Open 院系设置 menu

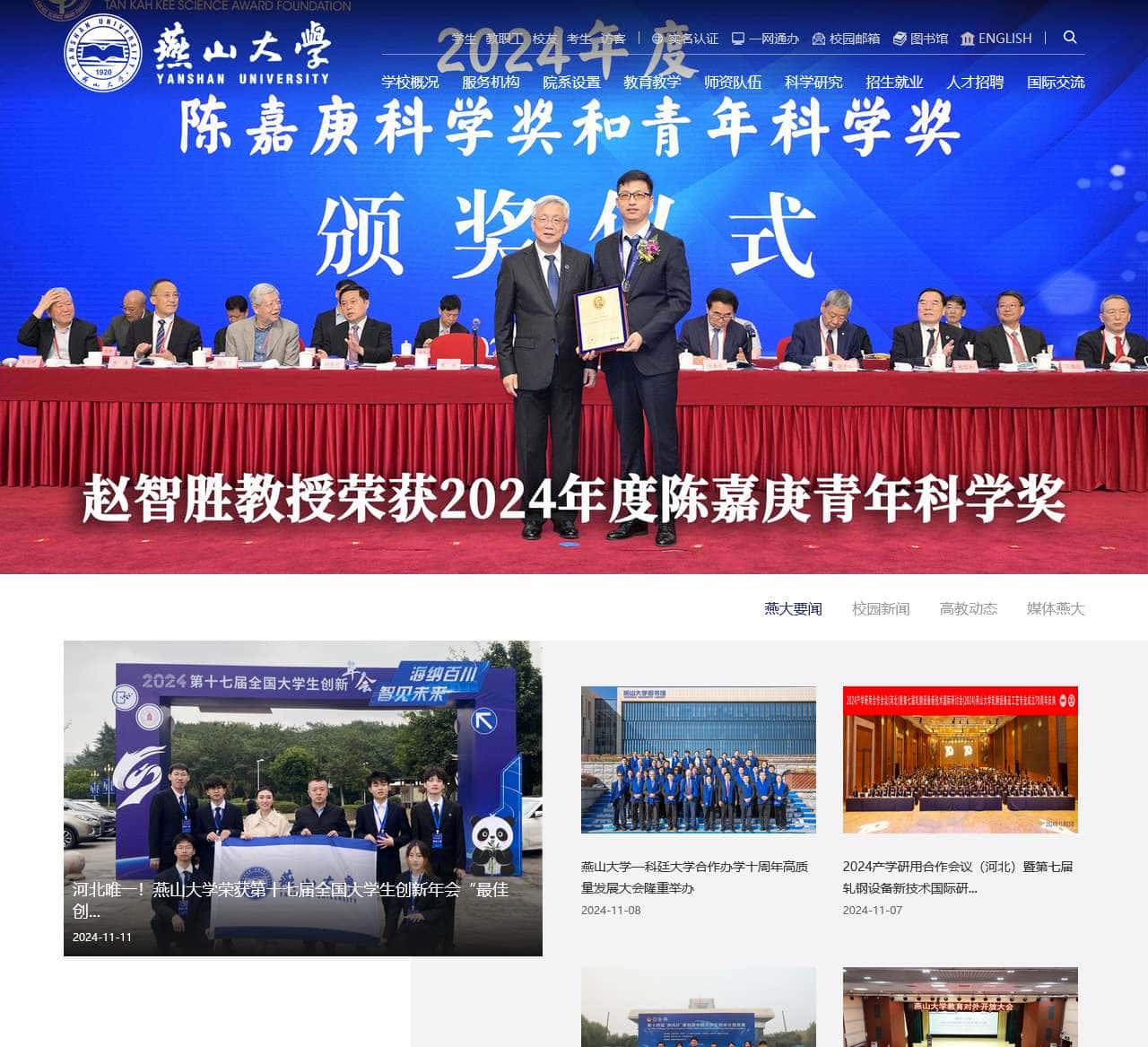[x=571, y=82]
